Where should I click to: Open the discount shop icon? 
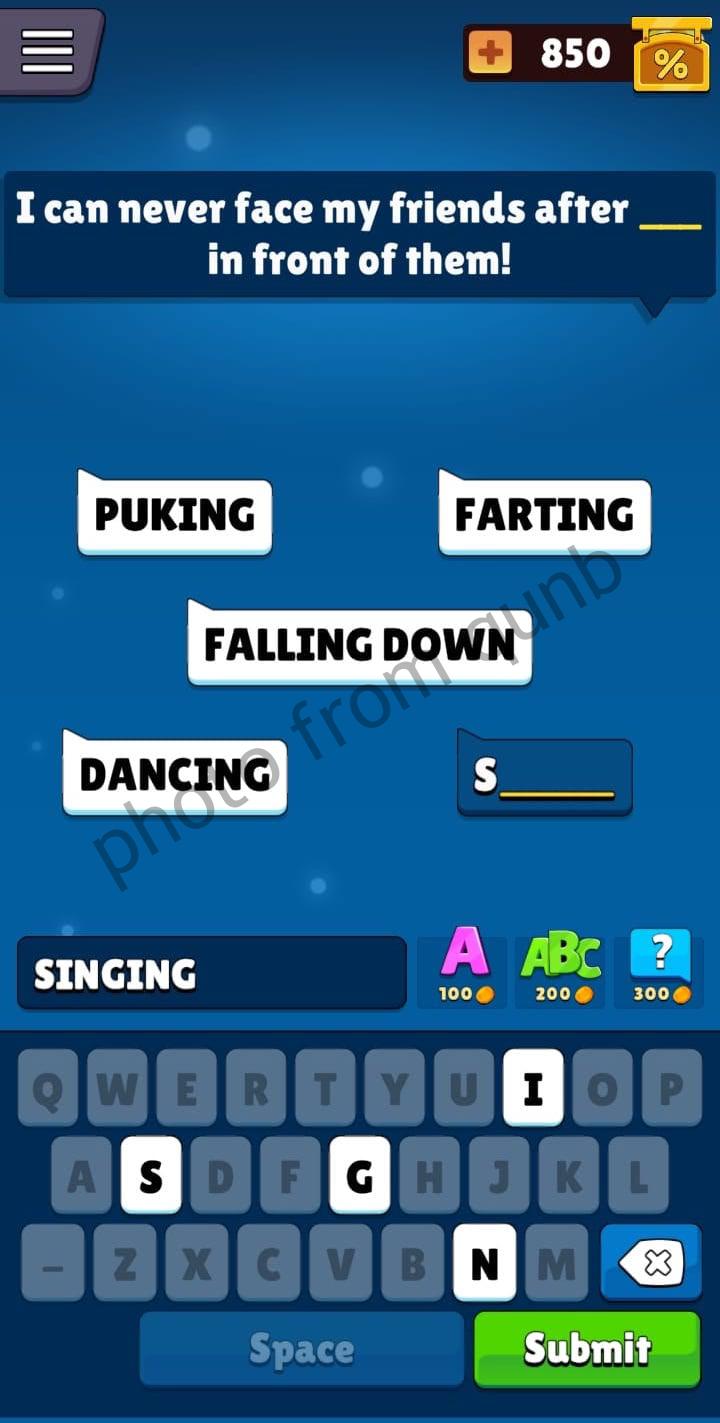(x=670, y=58)
